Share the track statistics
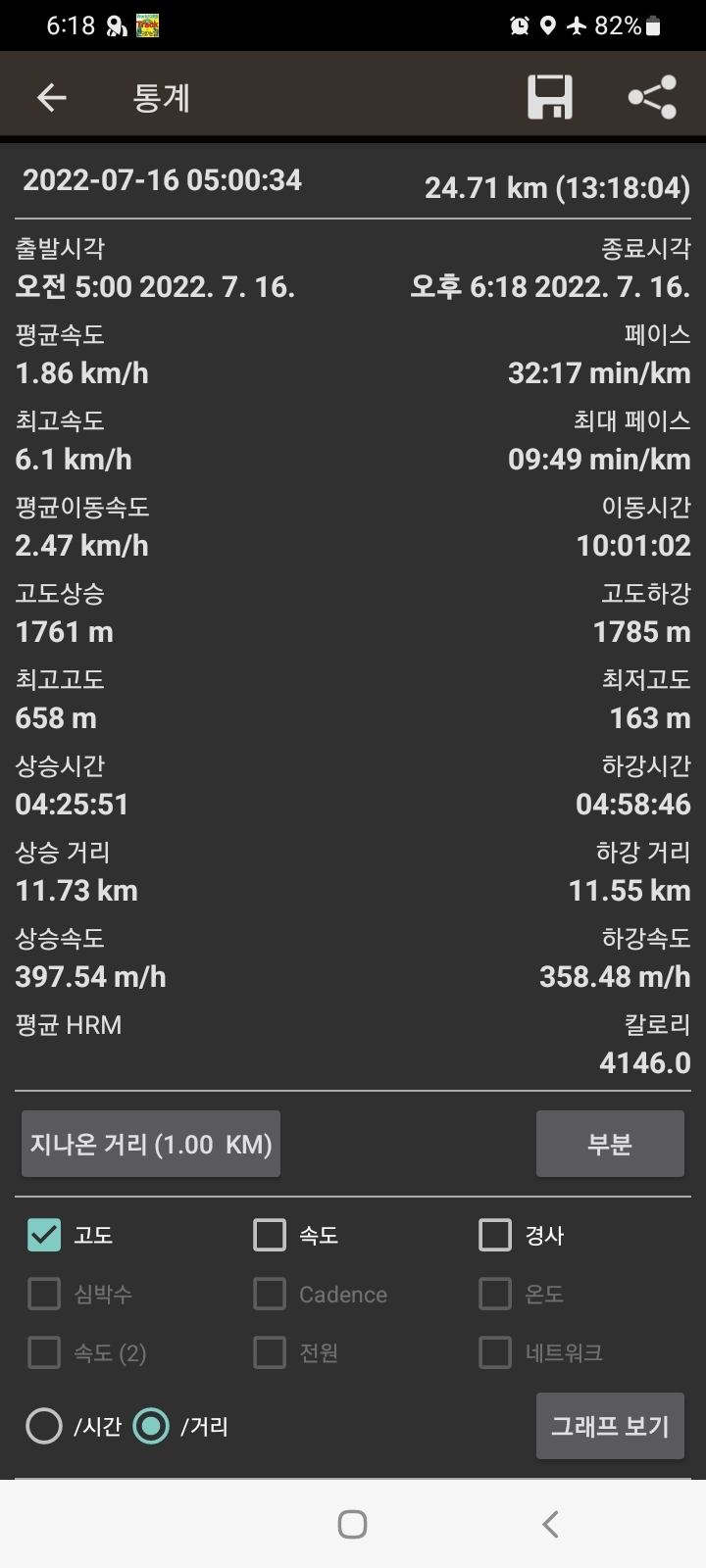 pyautogui.click(x=652, y=97)
